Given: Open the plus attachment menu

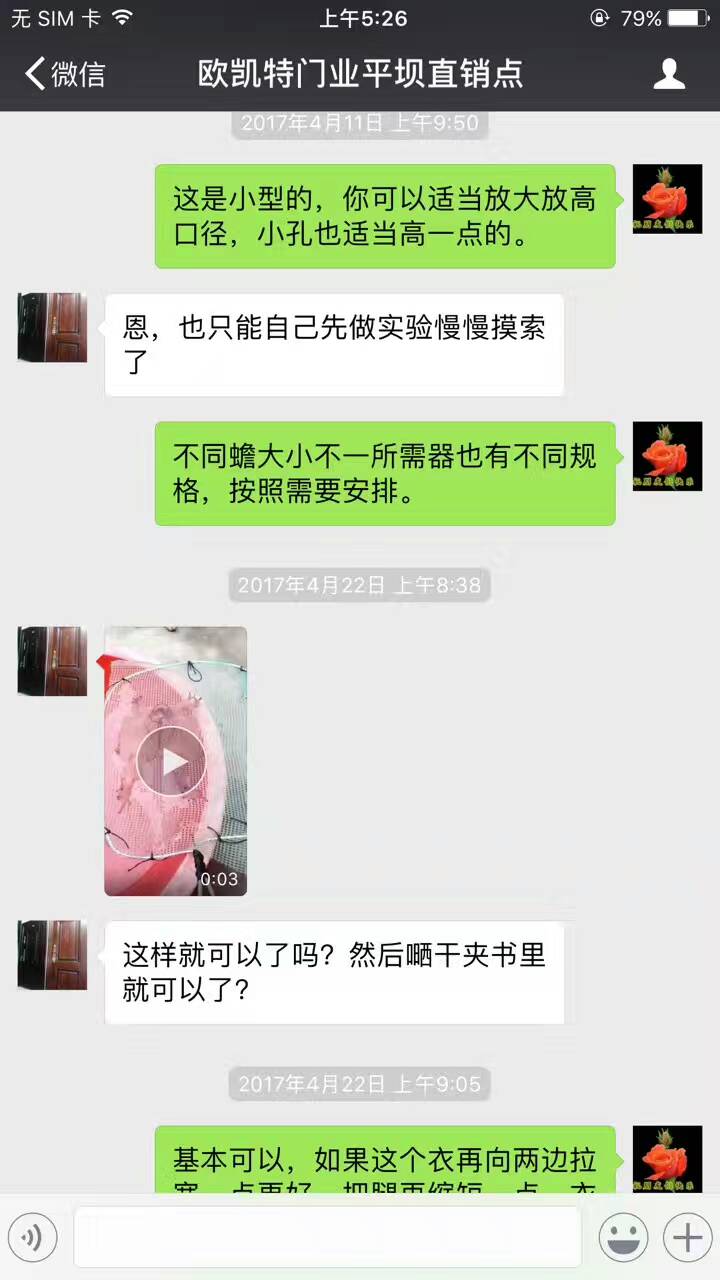Looking at the screenshot, I should coord(687,1238).
